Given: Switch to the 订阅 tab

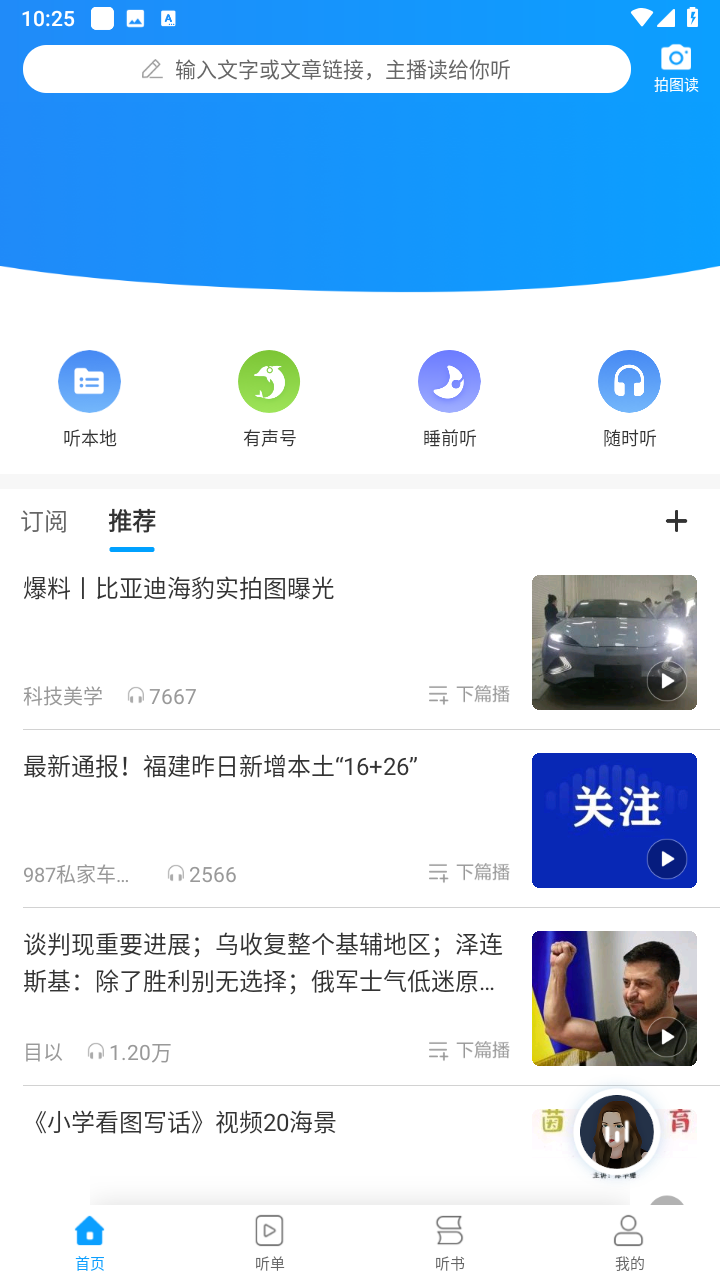Looking at the screenshot, I should click(44, 521).
